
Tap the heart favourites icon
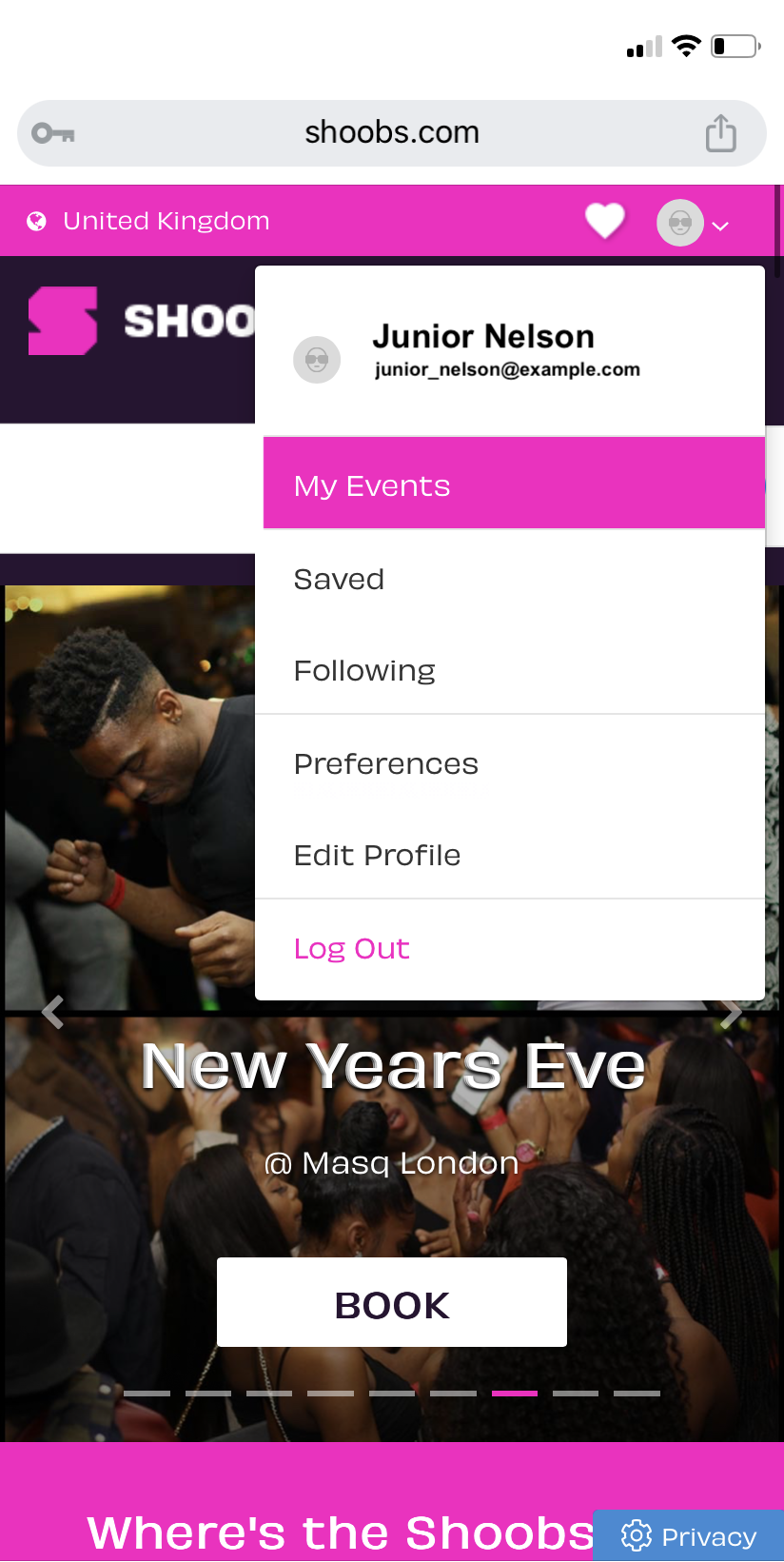coord(605,222)
